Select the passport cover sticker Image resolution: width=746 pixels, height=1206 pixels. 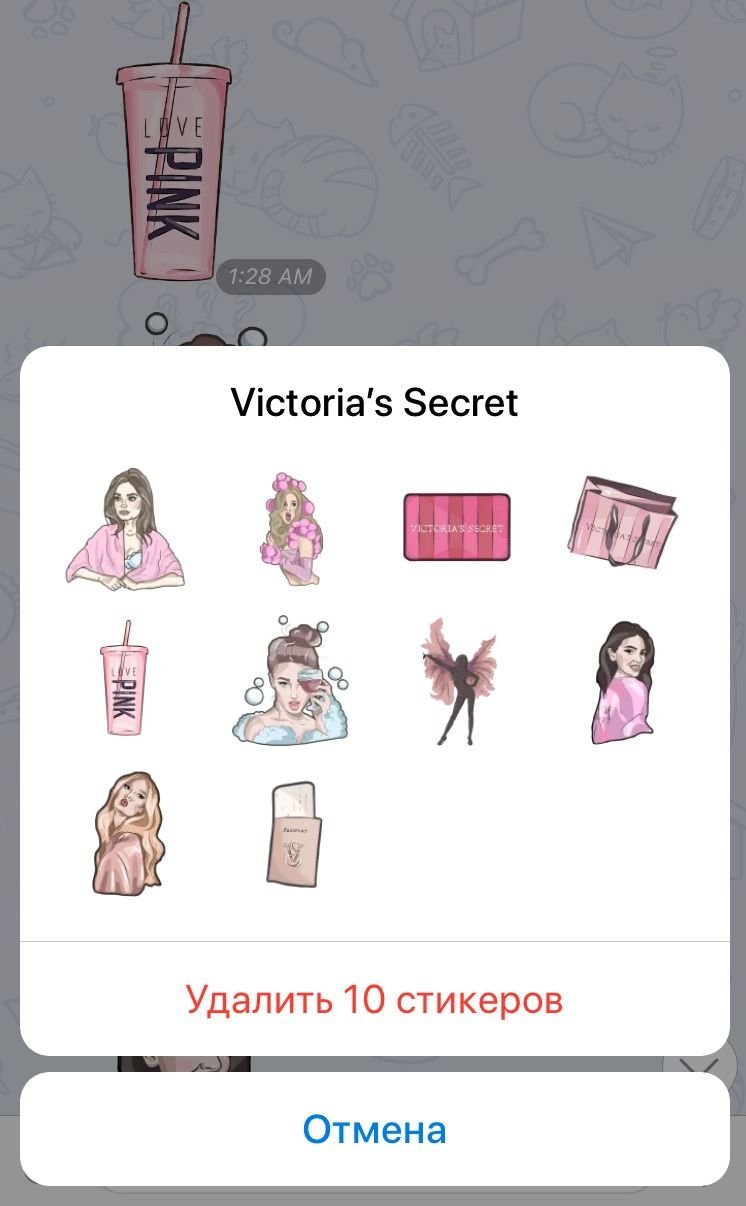[294, 833]
